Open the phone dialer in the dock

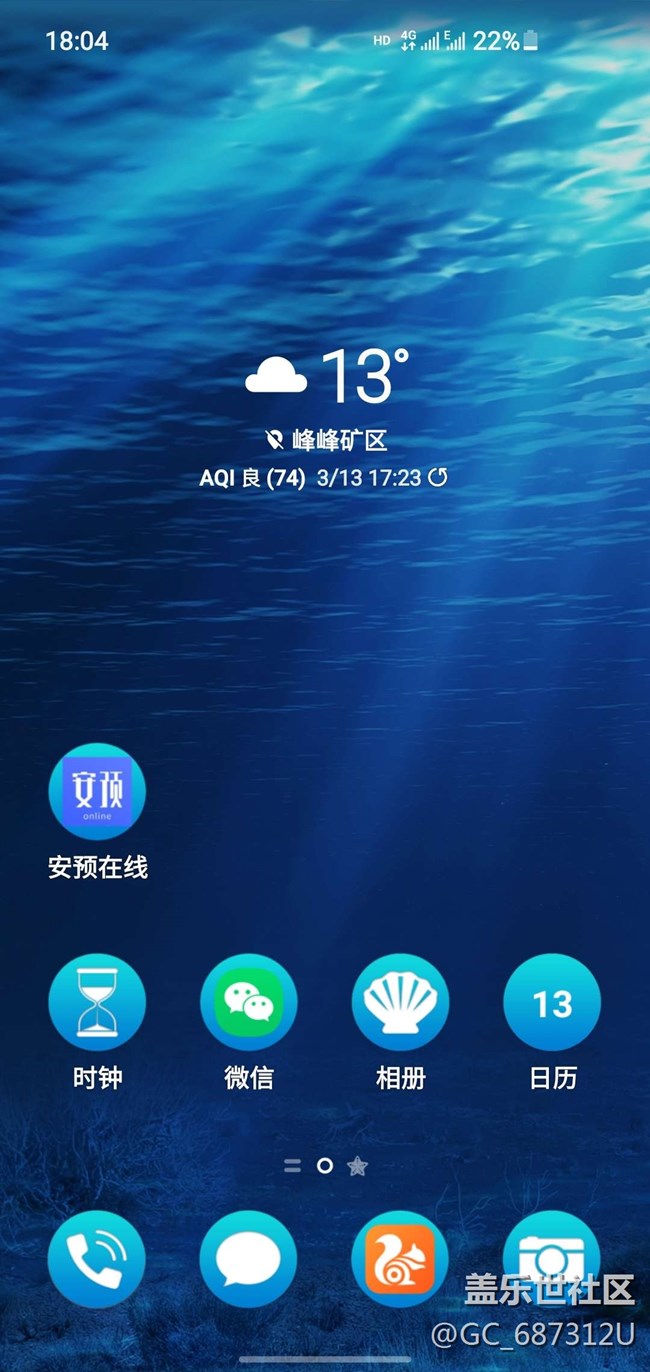click(x=97, y=1259)
